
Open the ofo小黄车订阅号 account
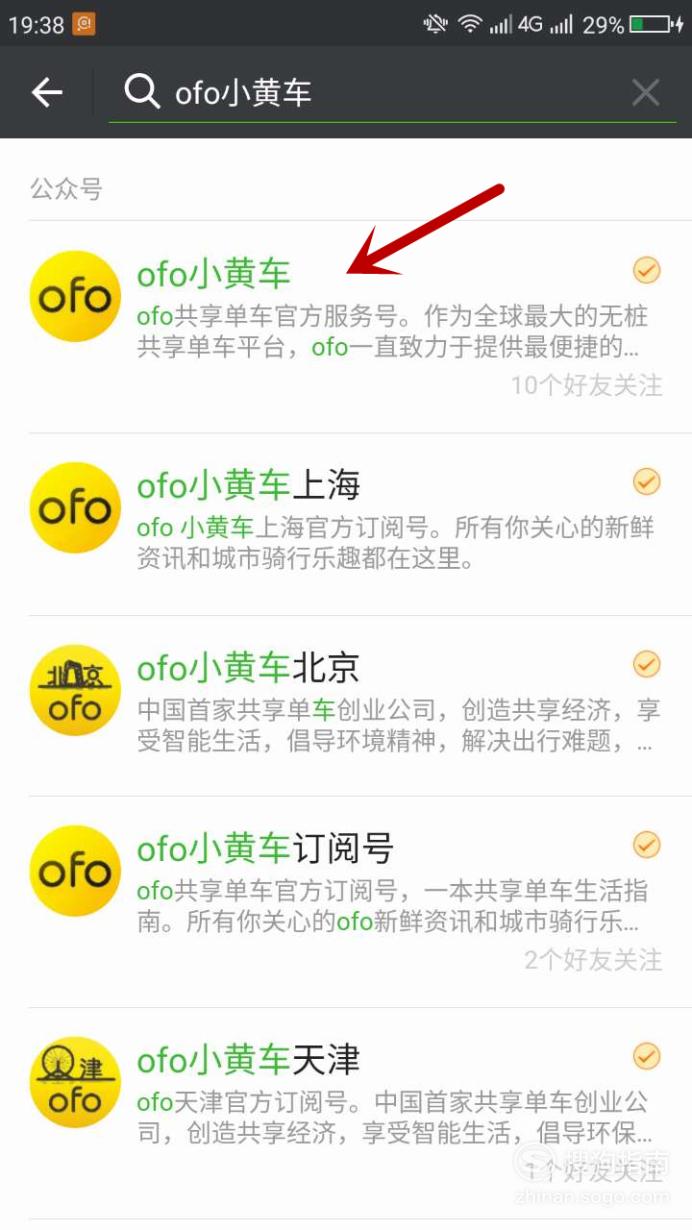tap(346, 902)
